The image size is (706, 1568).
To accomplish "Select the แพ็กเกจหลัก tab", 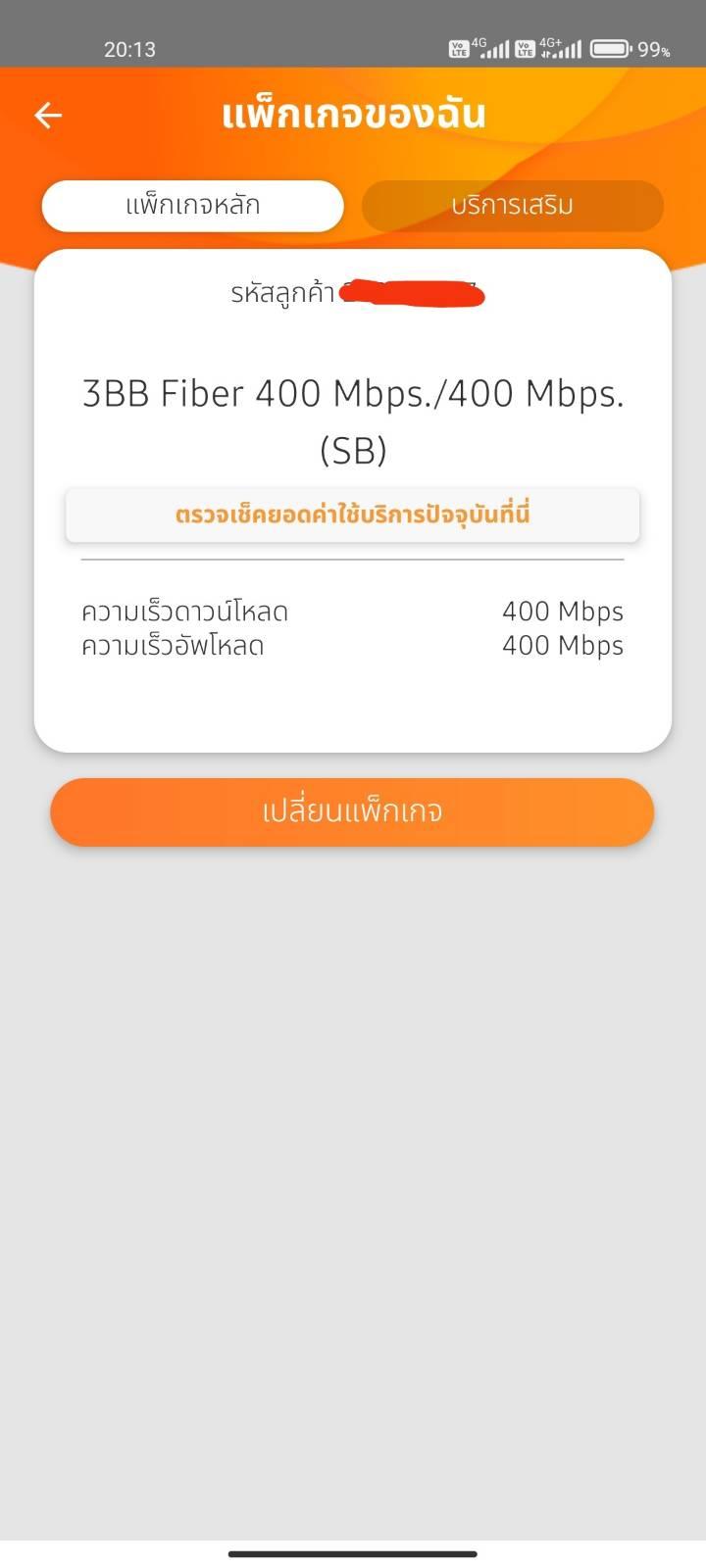I will (x=193, y=206).
